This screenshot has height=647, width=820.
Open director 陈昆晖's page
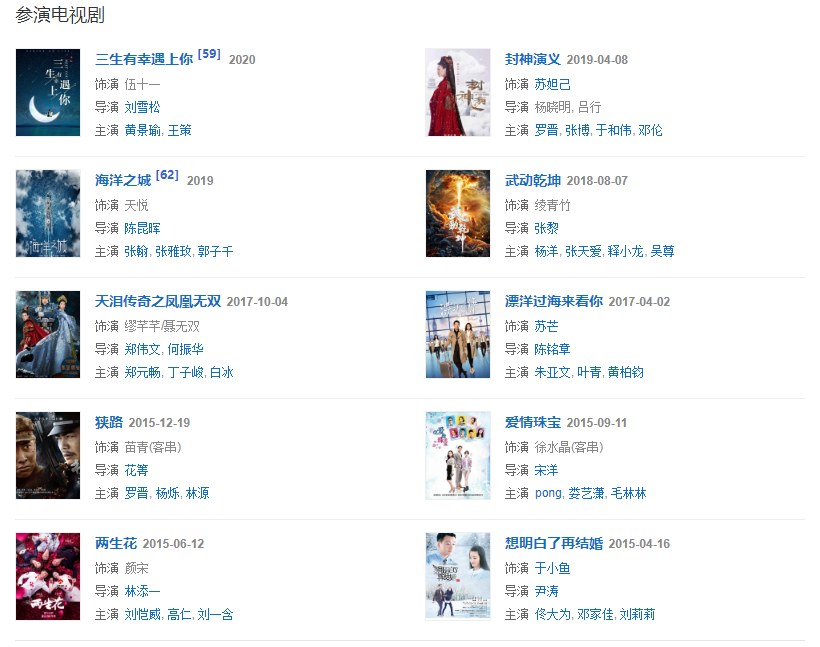point(142,228)
